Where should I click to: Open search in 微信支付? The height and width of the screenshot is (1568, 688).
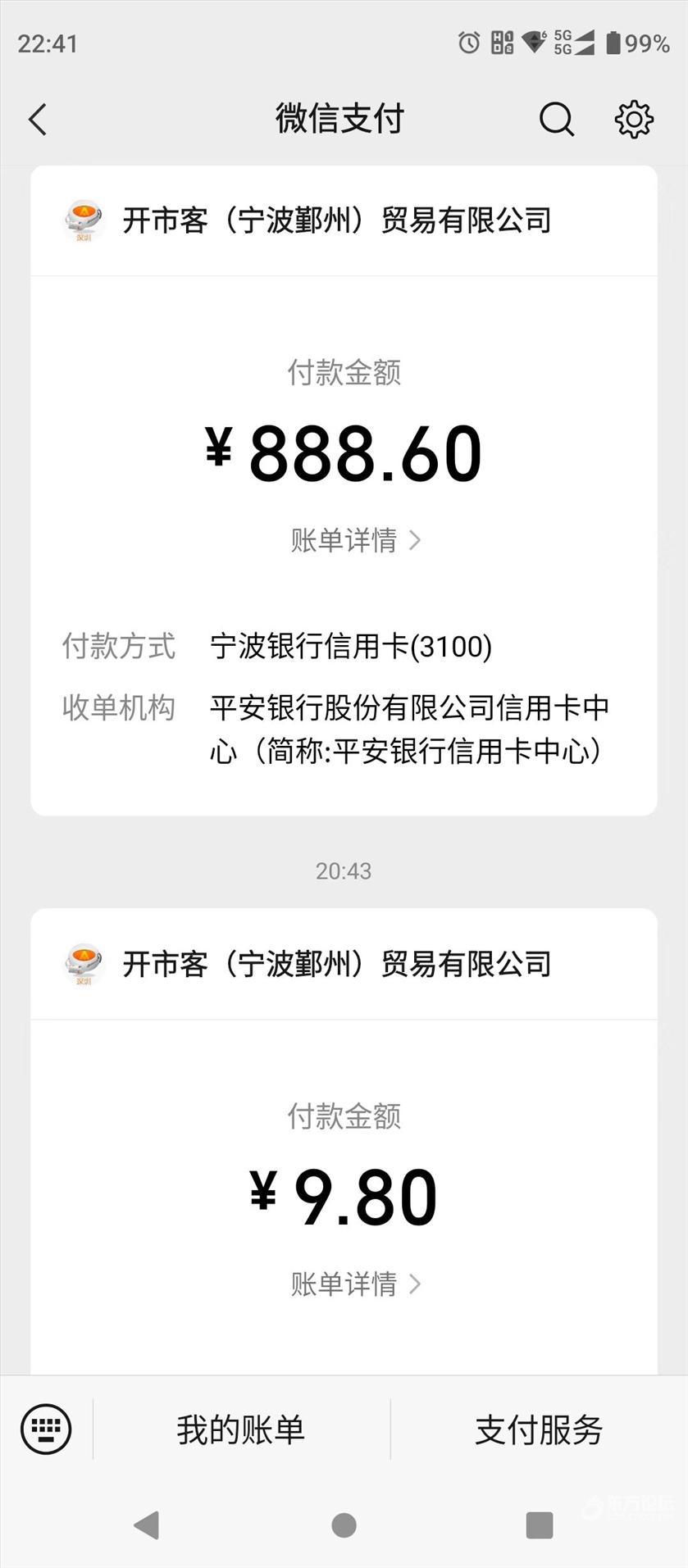(557, 120)
